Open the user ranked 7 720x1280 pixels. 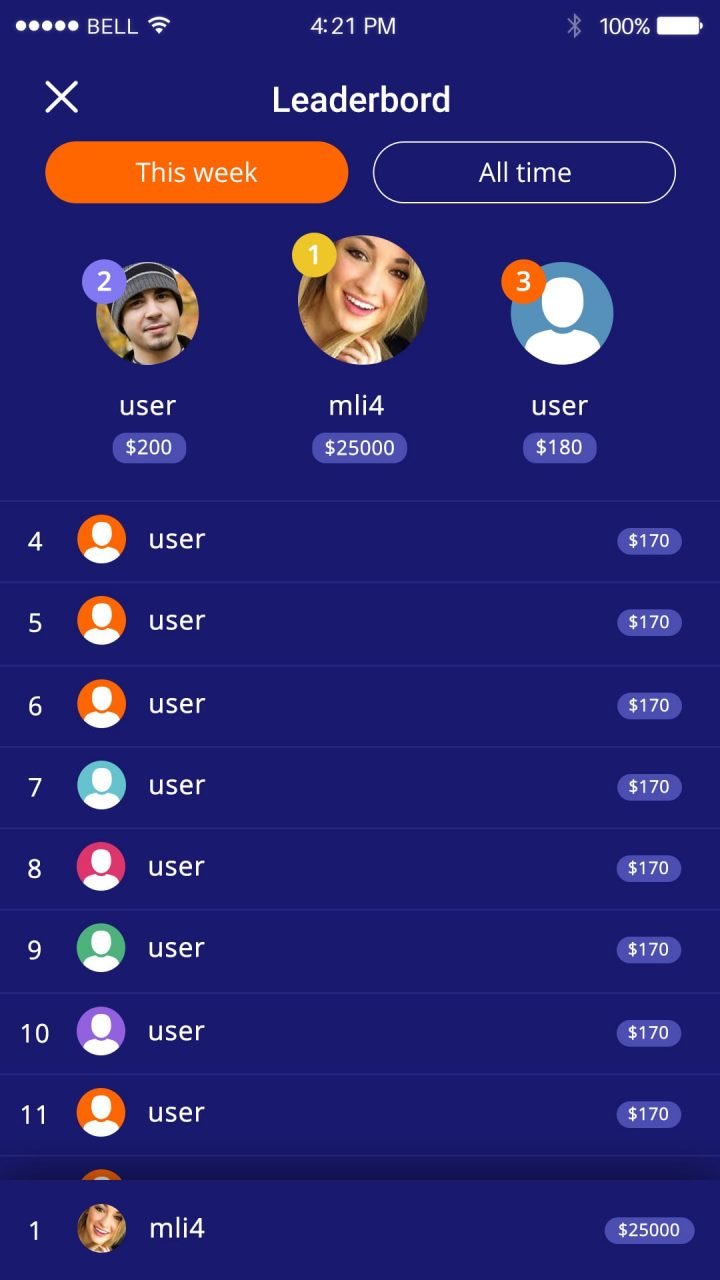pyautogui.click(x=360, y=786)
